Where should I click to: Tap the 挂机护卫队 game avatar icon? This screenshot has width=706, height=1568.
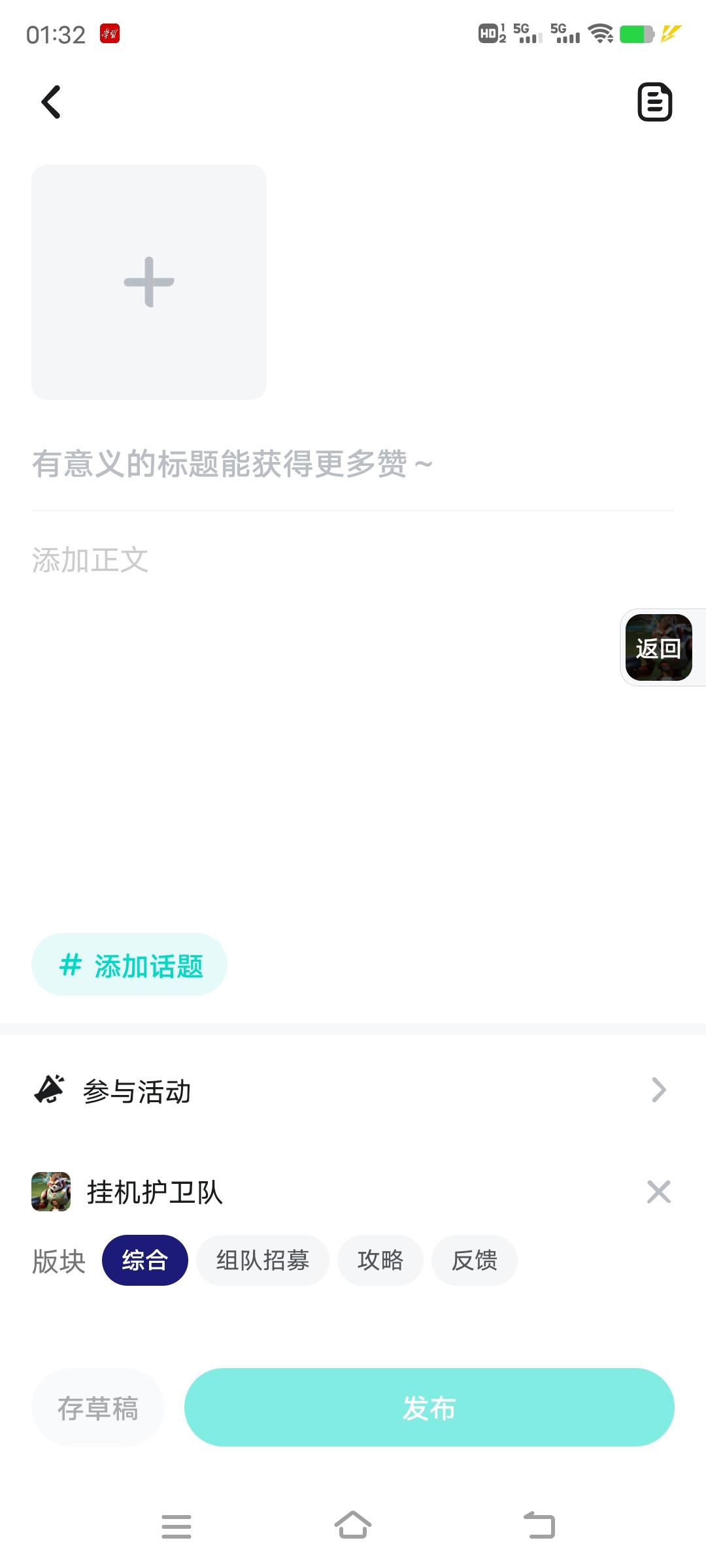51,1192
